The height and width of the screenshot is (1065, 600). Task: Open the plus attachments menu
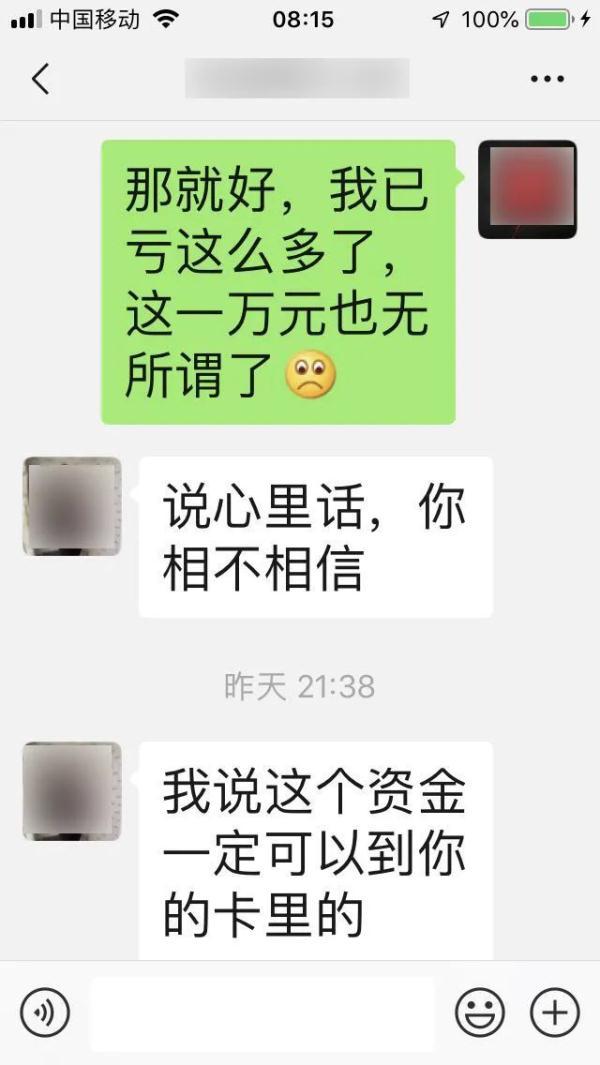(554, 1013)
